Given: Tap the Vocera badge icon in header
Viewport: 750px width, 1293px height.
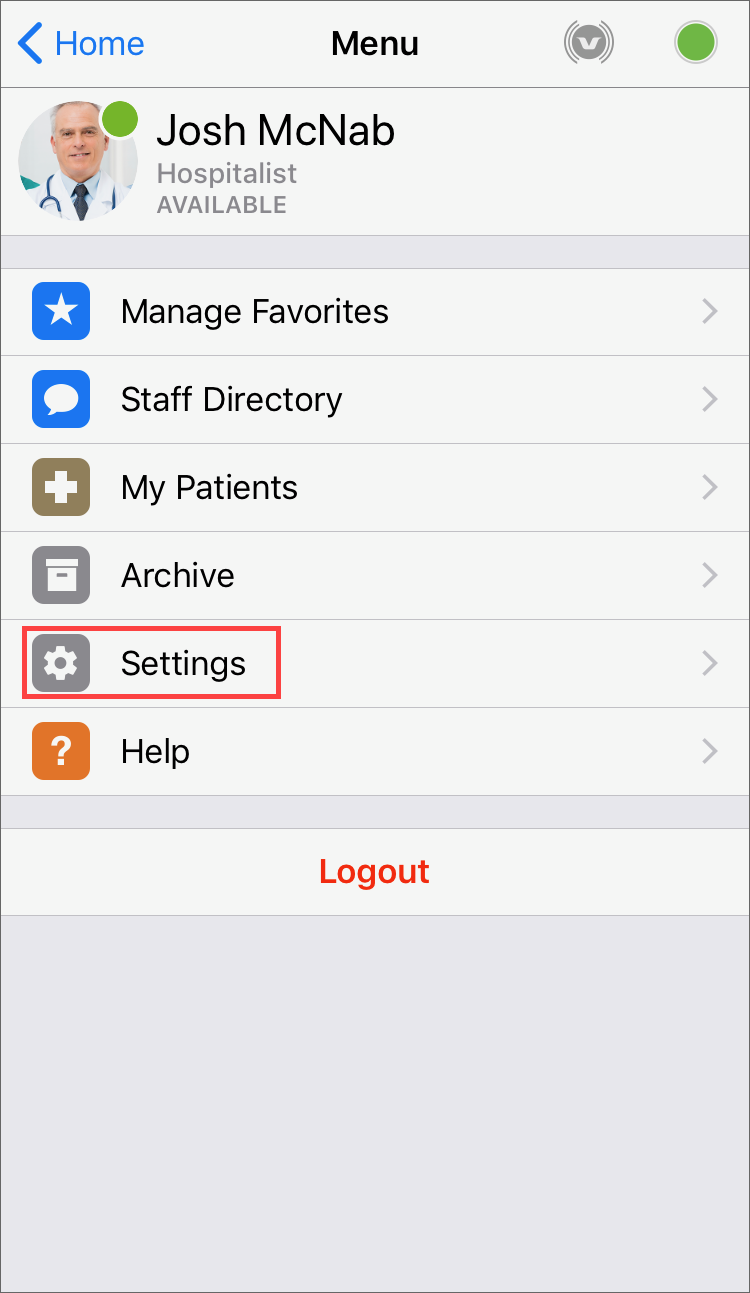Looking at the screenshot, I should (x=589, y=43).
